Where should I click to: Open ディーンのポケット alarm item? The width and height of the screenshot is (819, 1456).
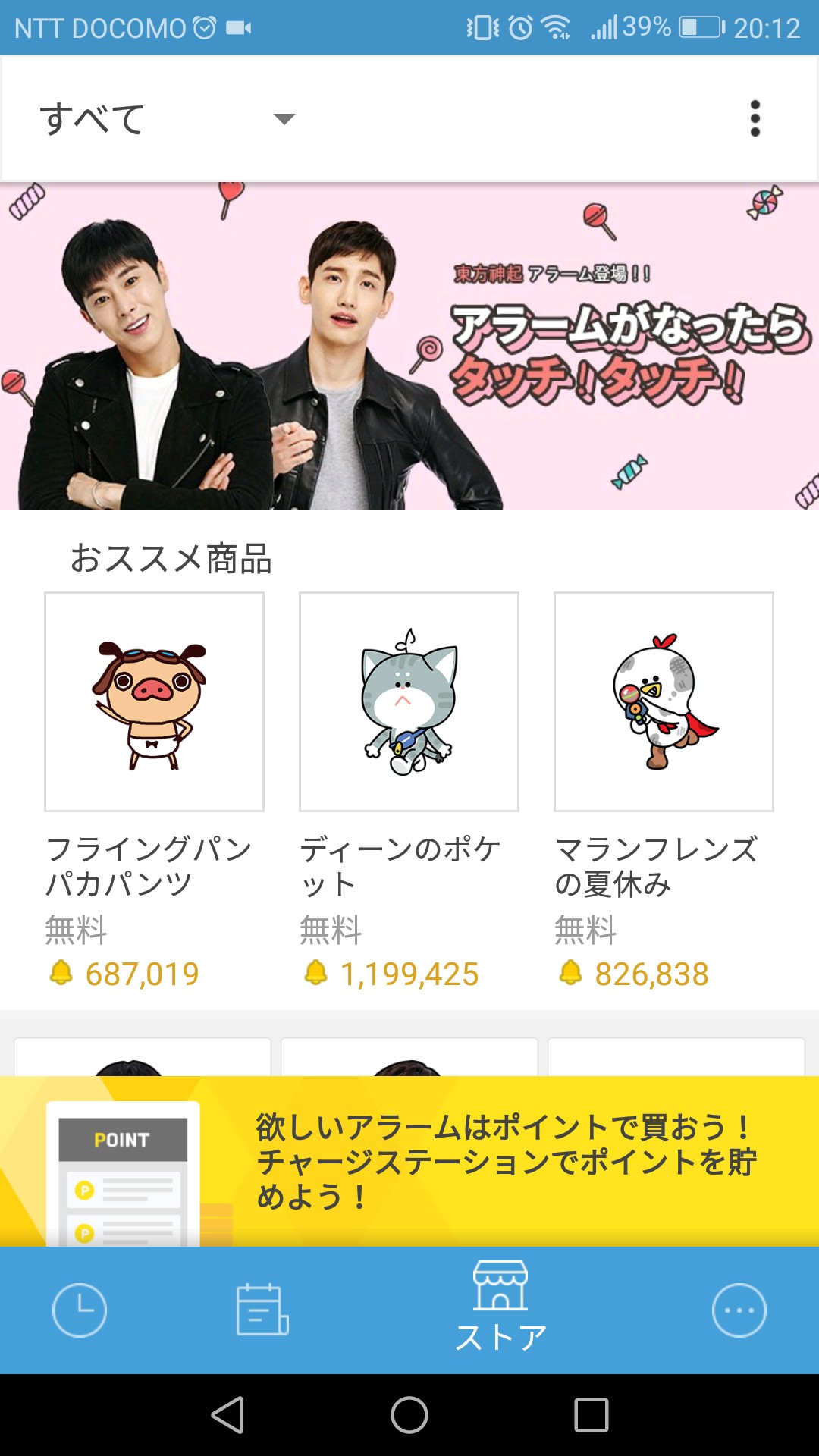[x=409, y=702]
